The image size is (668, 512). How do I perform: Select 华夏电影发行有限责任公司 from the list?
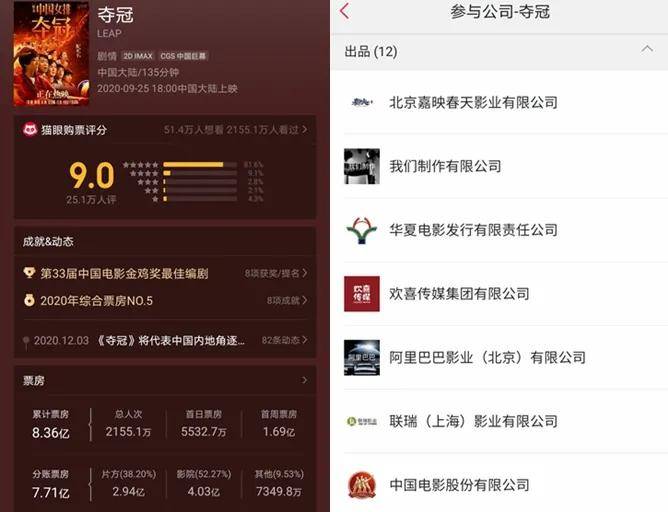pos(473,230)
